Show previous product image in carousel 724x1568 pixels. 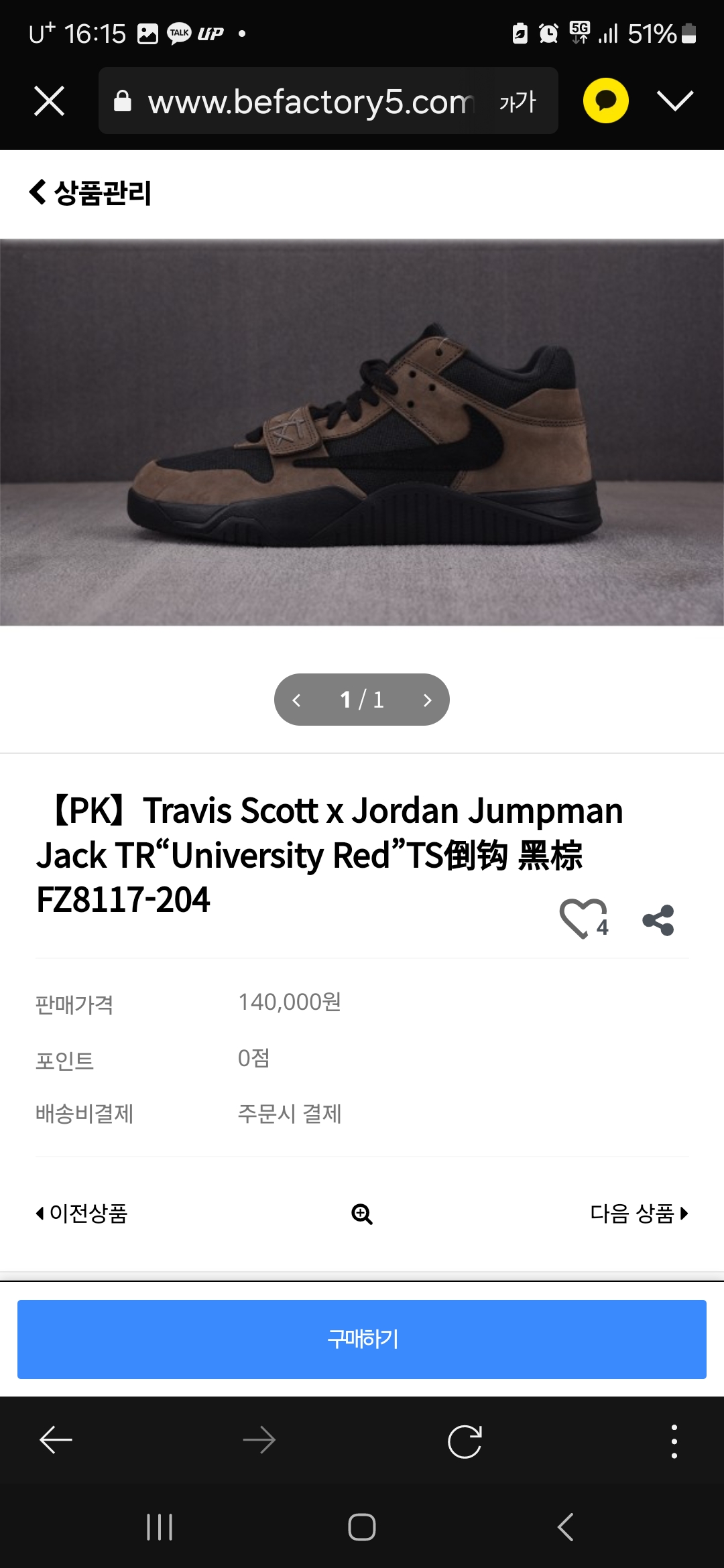(297, 700)
